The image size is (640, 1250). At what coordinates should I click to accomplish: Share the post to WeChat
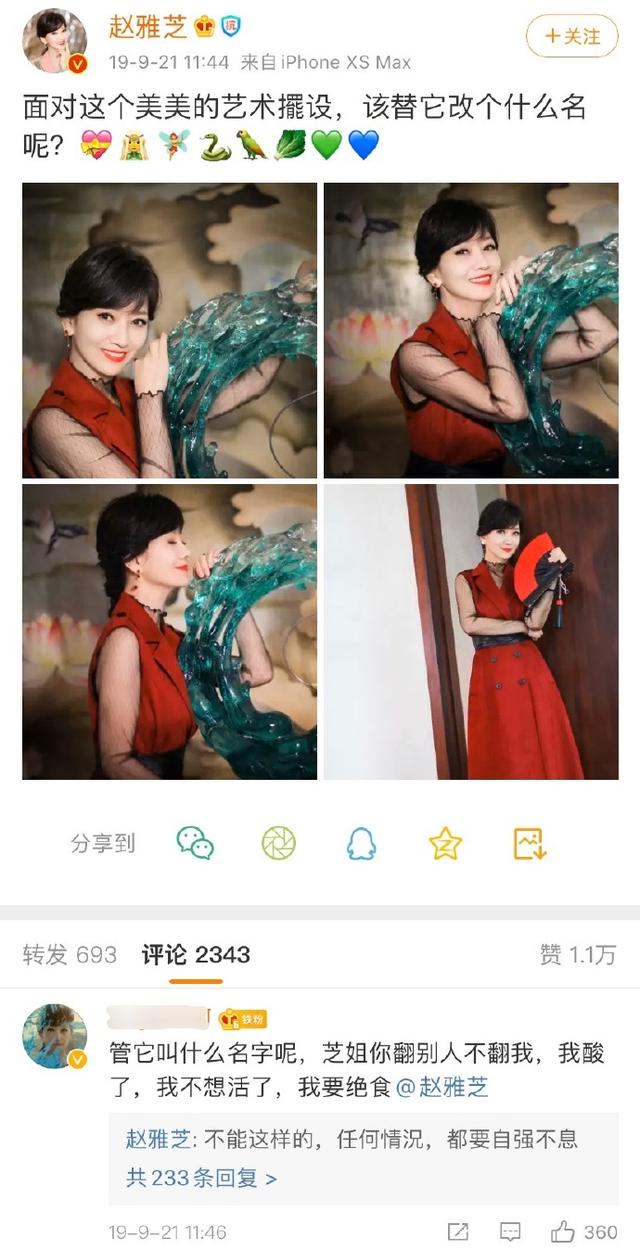195,844
